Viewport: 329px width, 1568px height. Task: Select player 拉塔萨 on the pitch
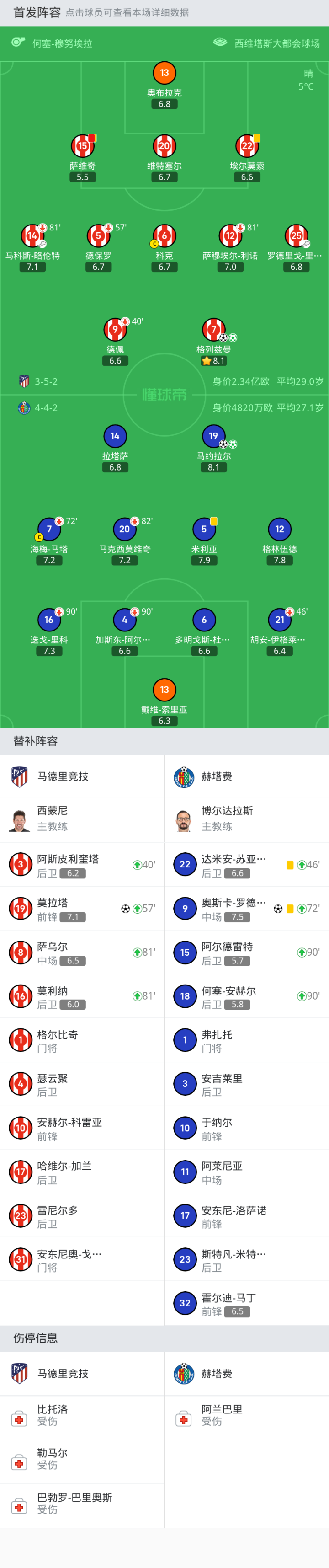(115, 436)
